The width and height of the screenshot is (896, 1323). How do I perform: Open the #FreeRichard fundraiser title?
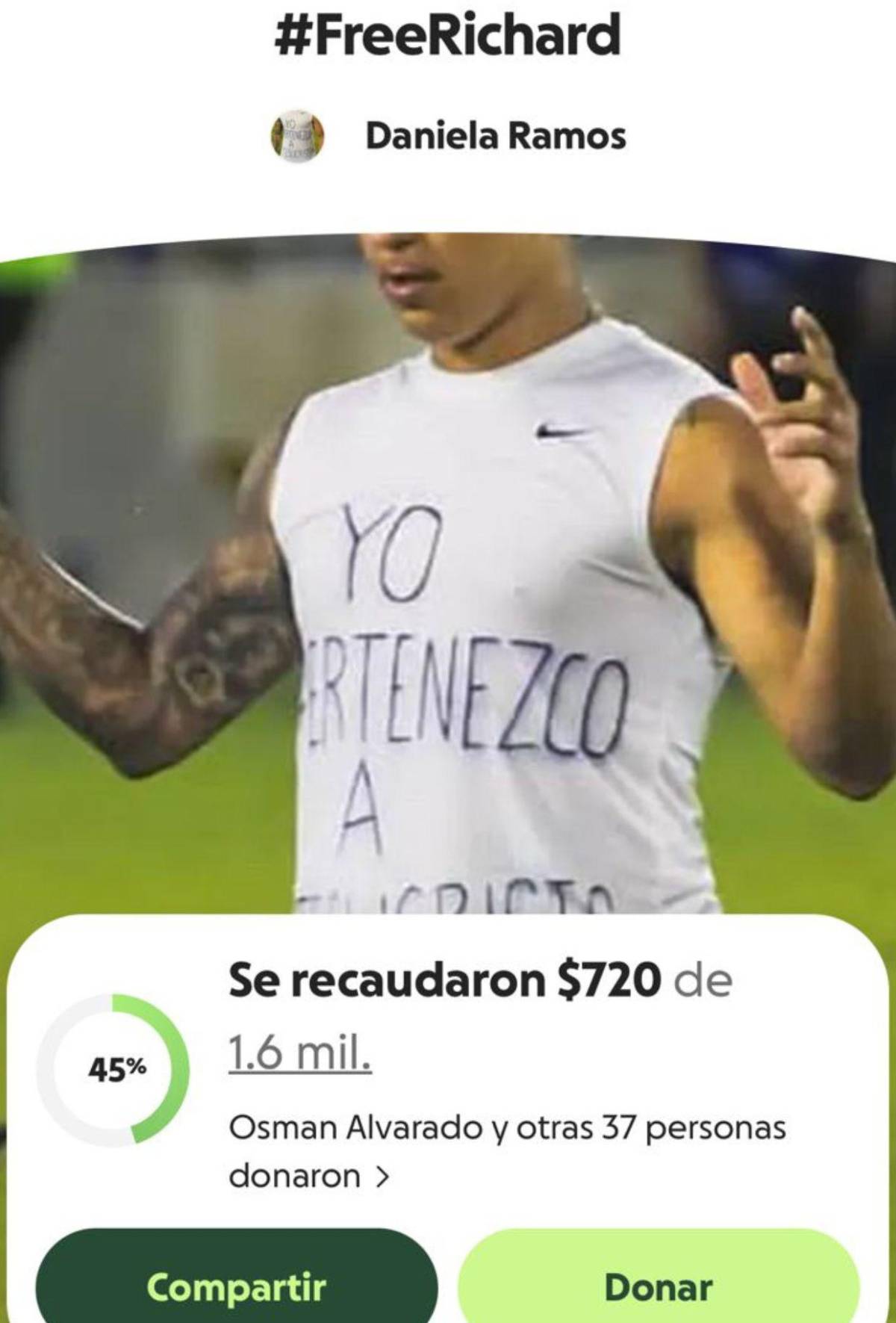tap(448, 34)
